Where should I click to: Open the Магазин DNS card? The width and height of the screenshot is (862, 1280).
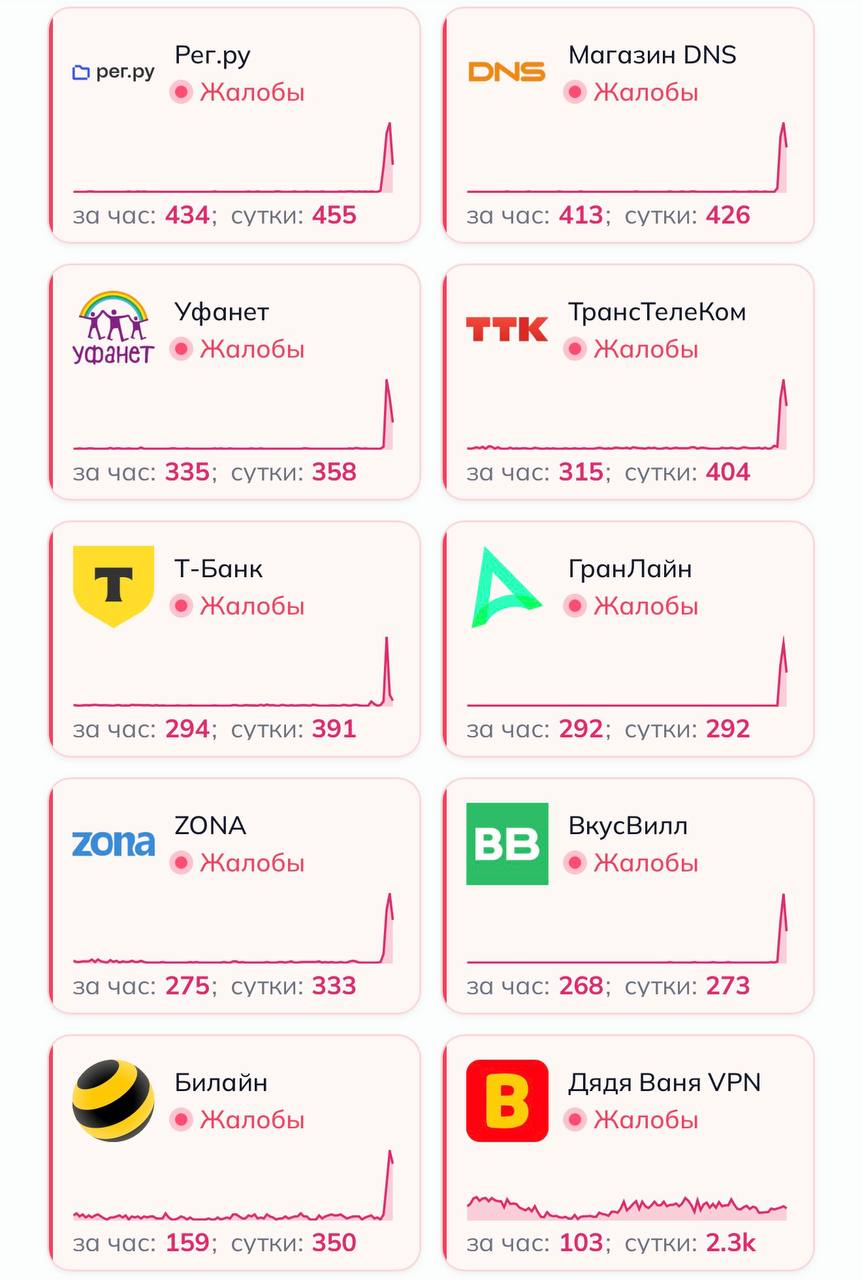coord(629,125)
